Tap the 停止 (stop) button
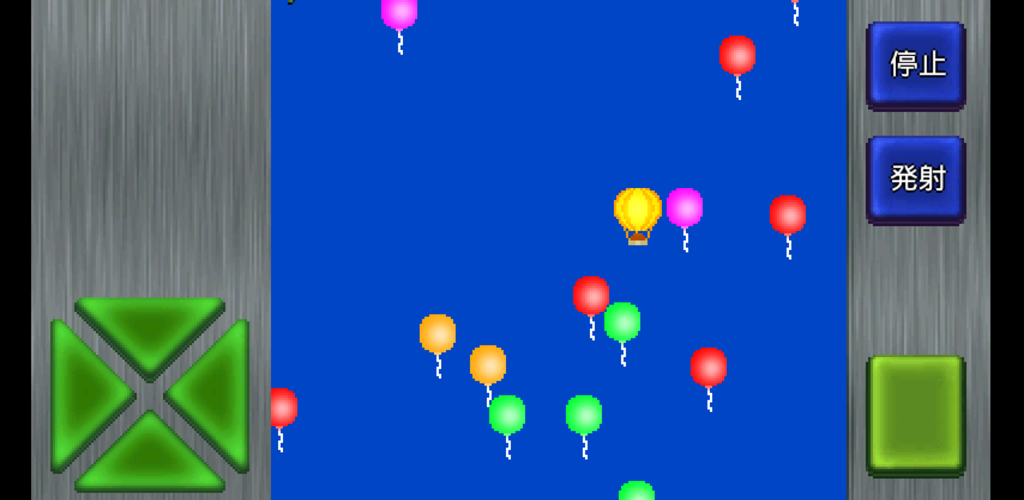 [x=916, y=65]
